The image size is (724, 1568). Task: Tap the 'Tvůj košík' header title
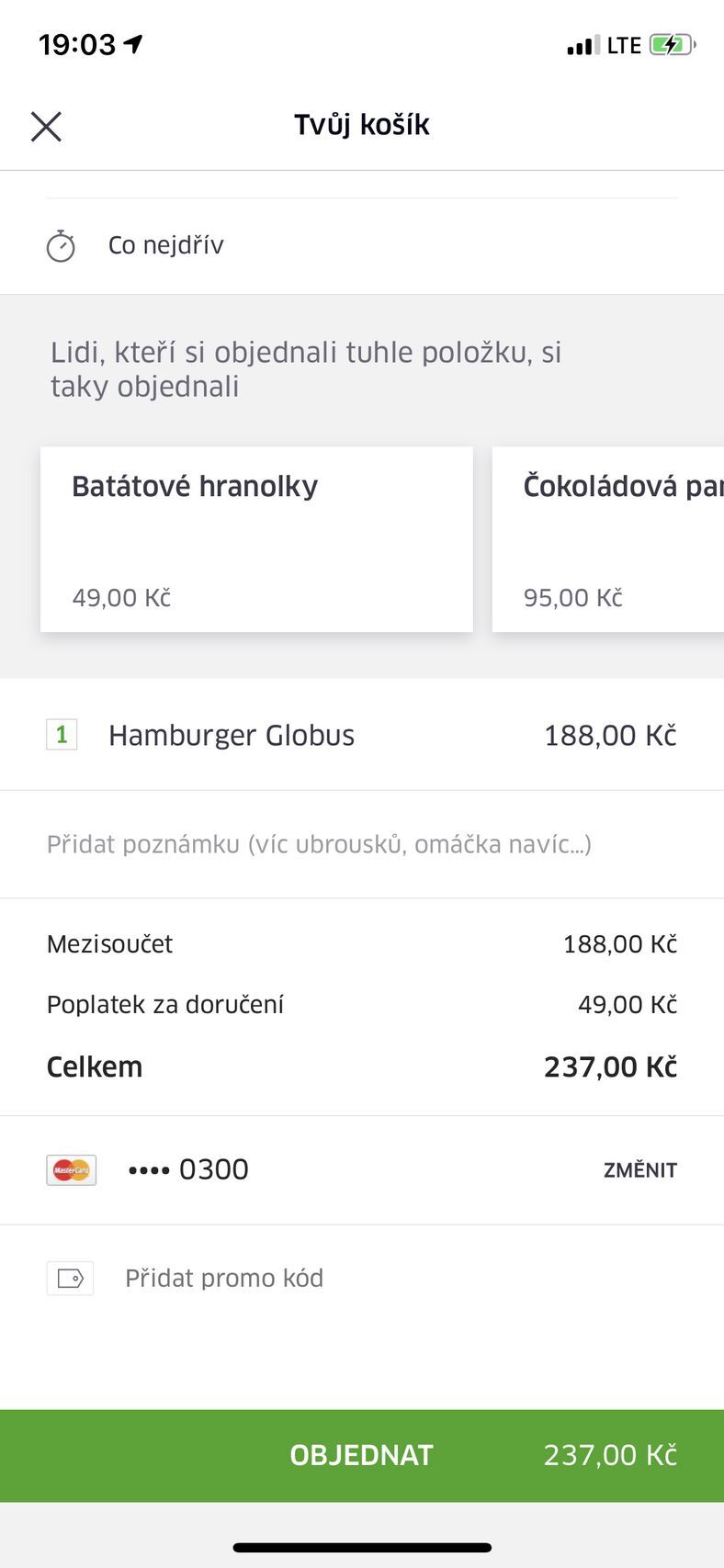361,125
